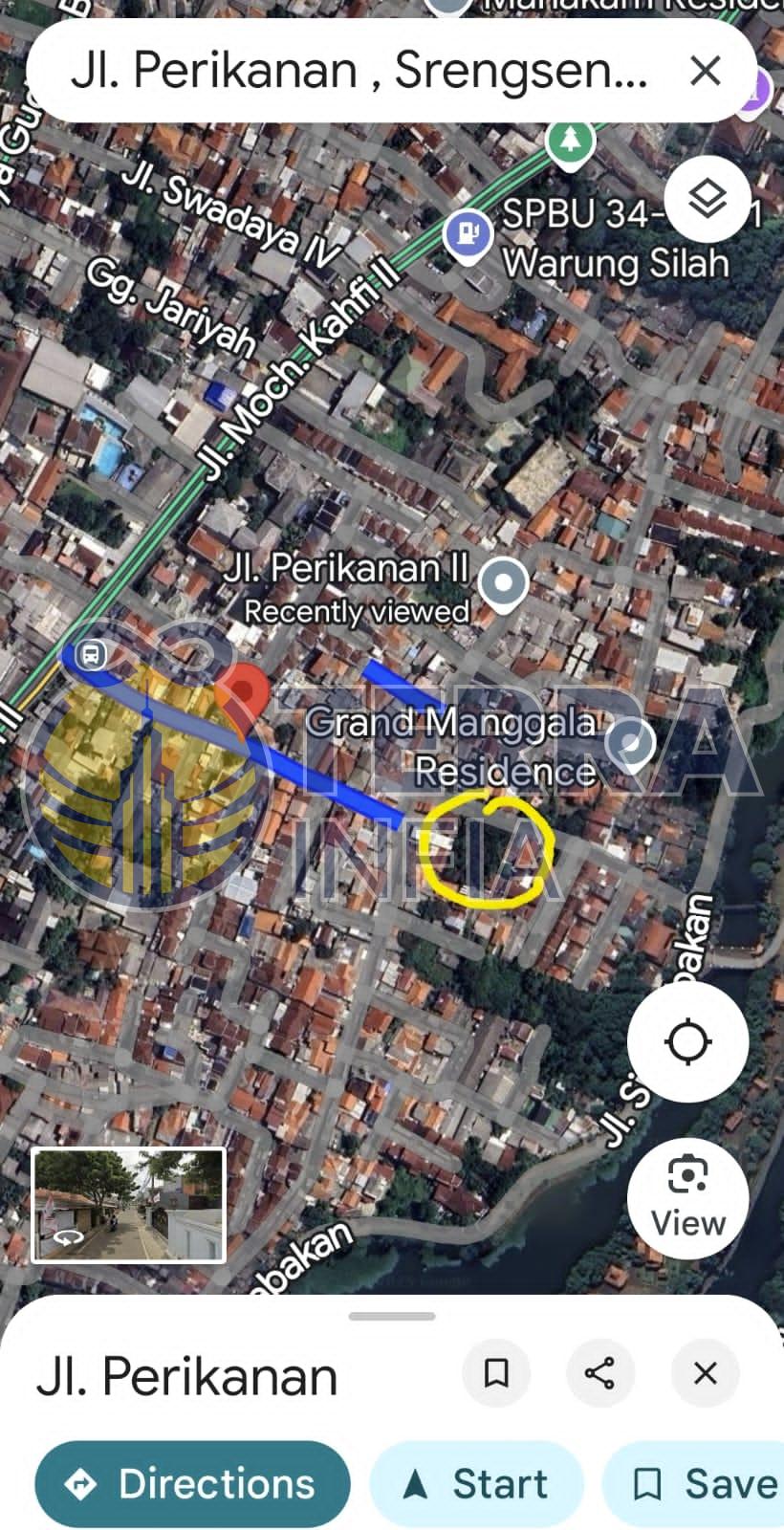The height and width of the screenshot is (1530, 784).
Task: Open the camera View button
Action: tap(687, 1198)
